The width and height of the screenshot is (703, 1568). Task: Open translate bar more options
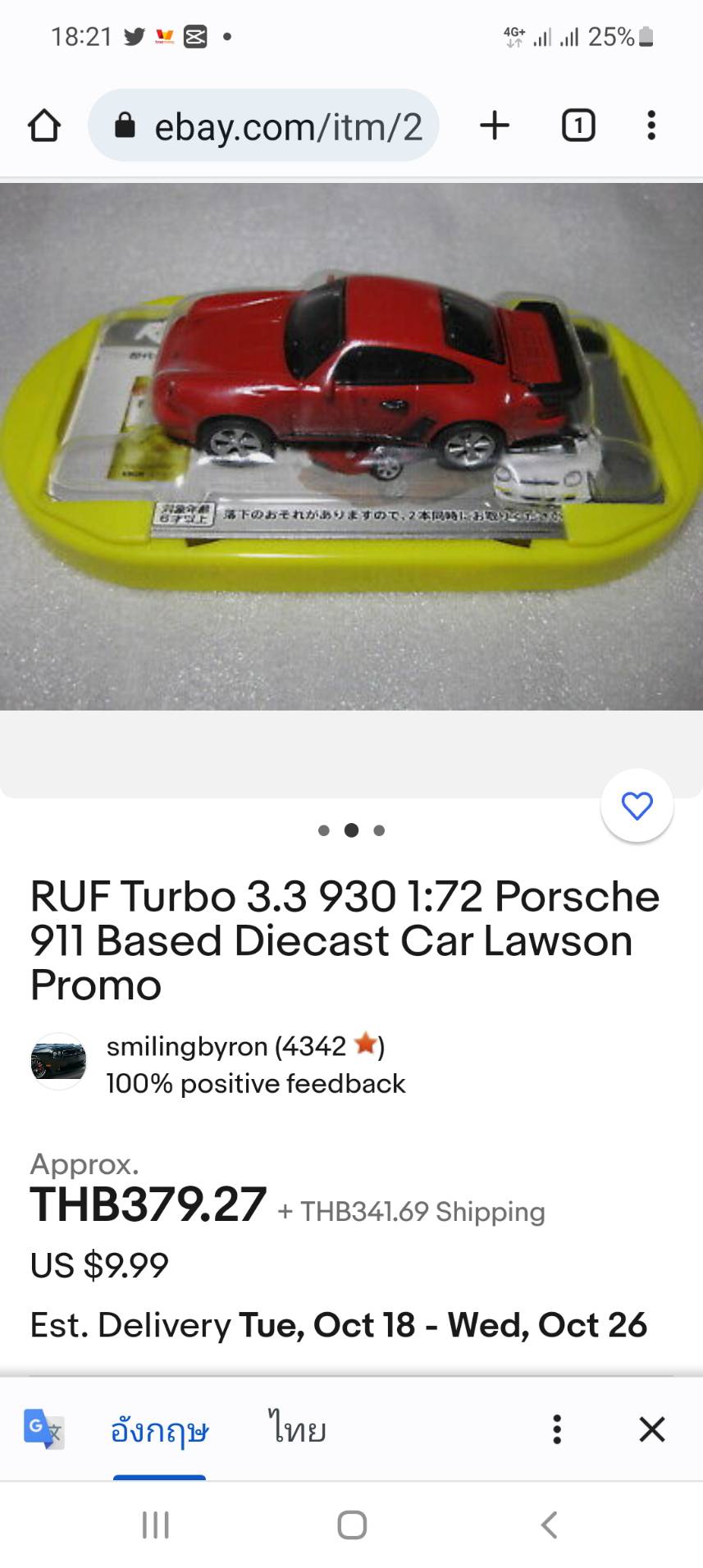(x=557, y=1430)
